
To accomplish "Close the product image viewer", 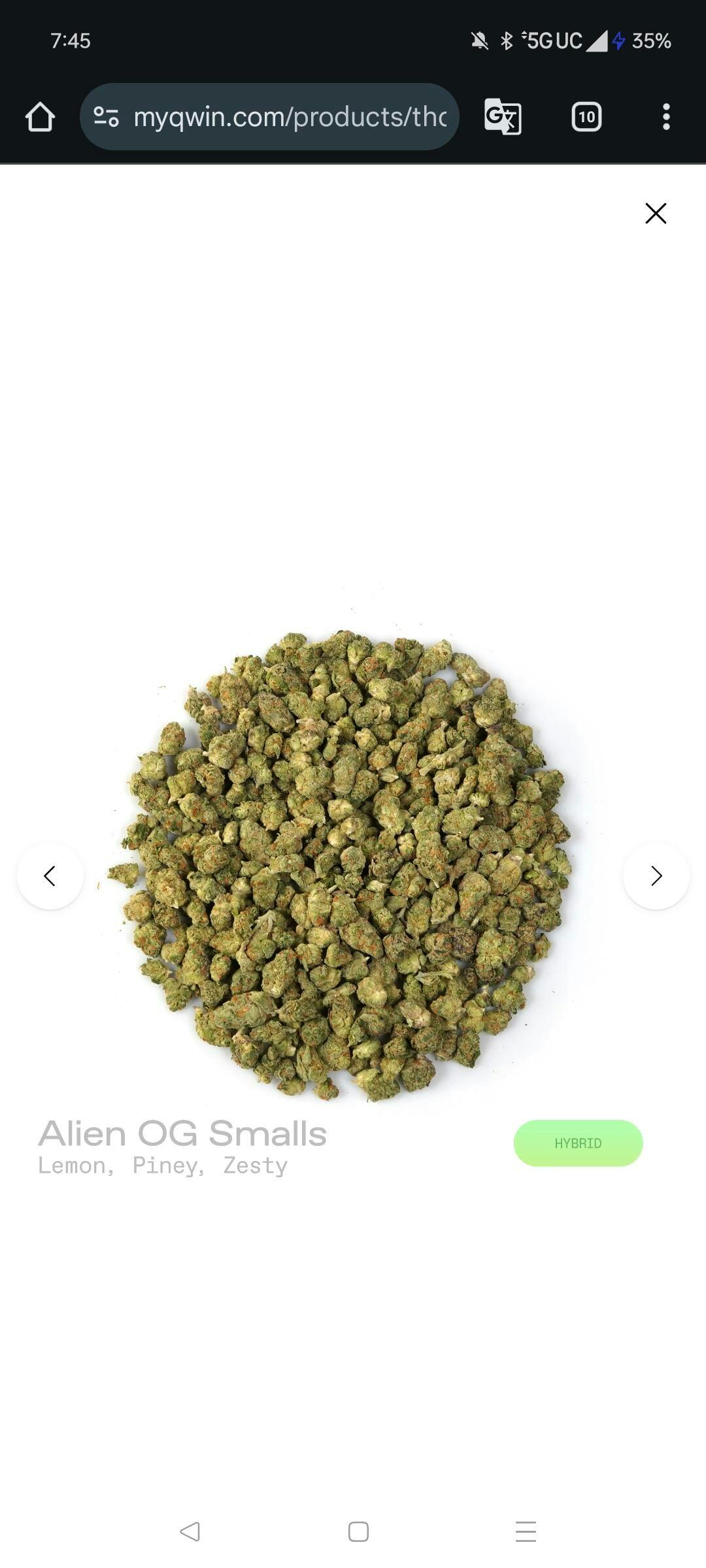I will (x=656, y=213).
